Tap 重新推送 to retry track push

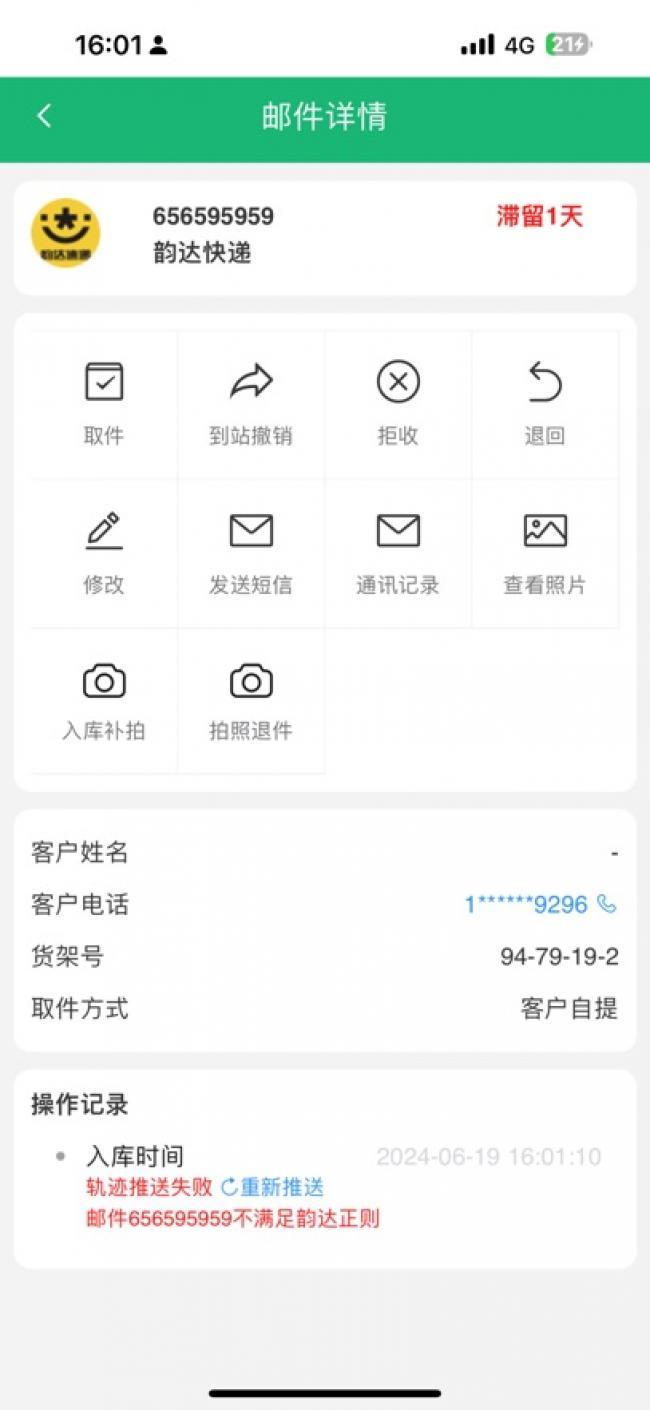[273, 1187]
